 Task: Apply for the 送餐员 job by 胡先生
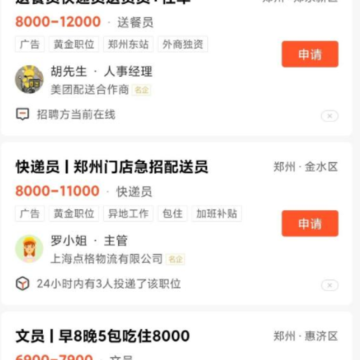(310, 54)
